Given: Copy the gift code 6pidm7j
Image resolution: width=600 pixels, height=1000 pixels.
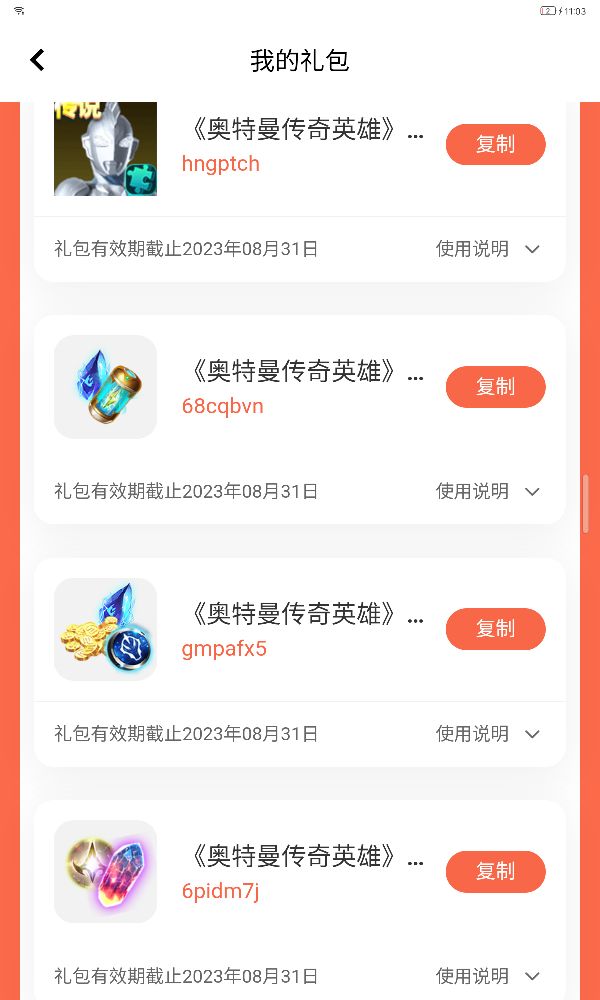Looking at the screenshot, I should pos(495,872).
